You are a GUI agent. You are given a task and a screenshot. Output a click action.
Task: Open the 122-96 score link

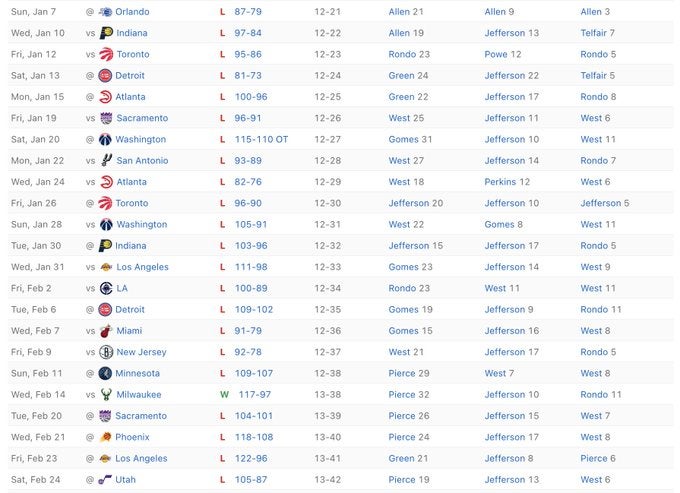point(251,459)
